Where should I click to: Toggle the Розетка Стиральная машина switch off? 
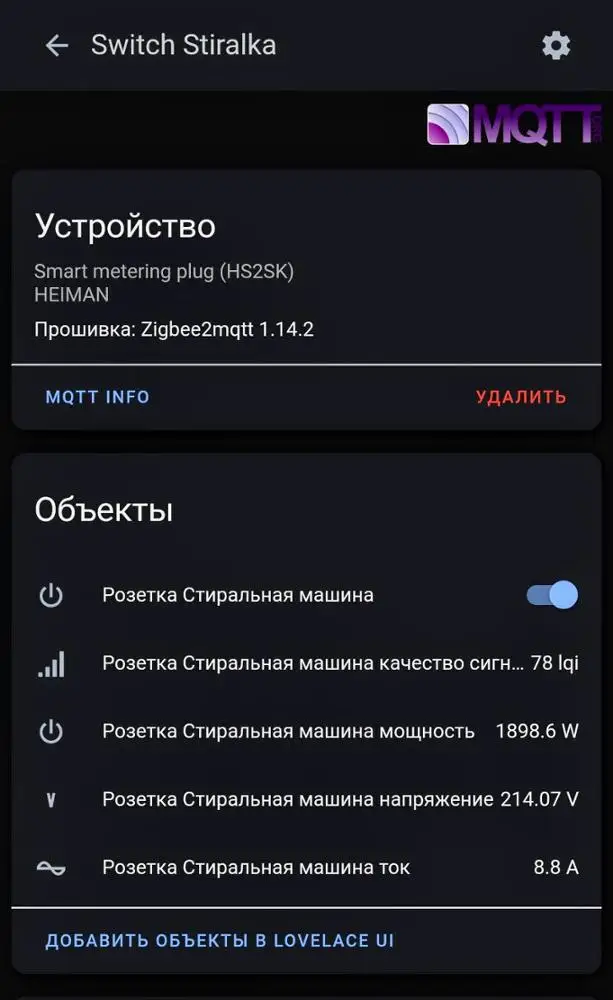552,594
